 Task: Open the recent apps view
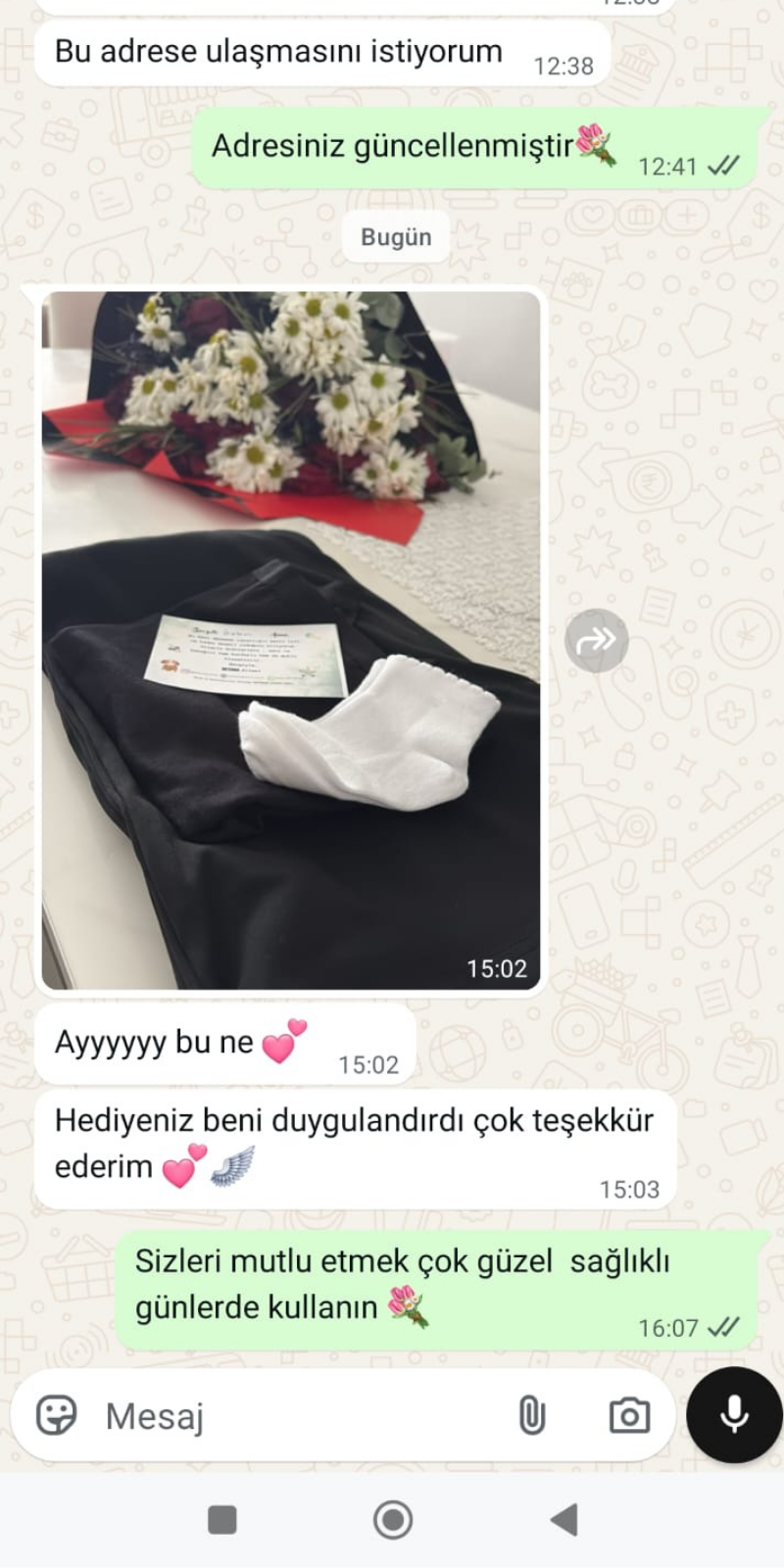[222, 1520]
